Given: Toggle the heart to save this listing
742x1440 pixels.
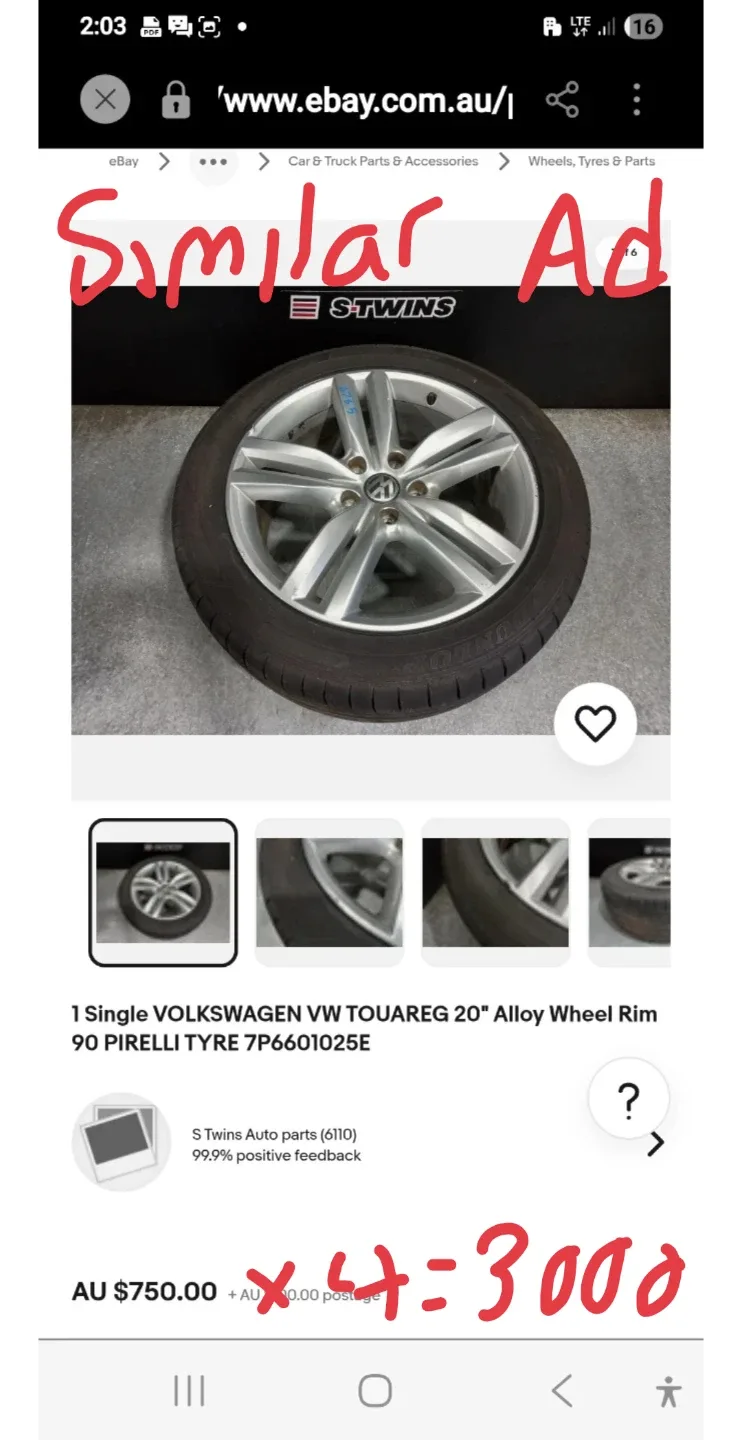Looking at the screenshot, I should 597,724.
